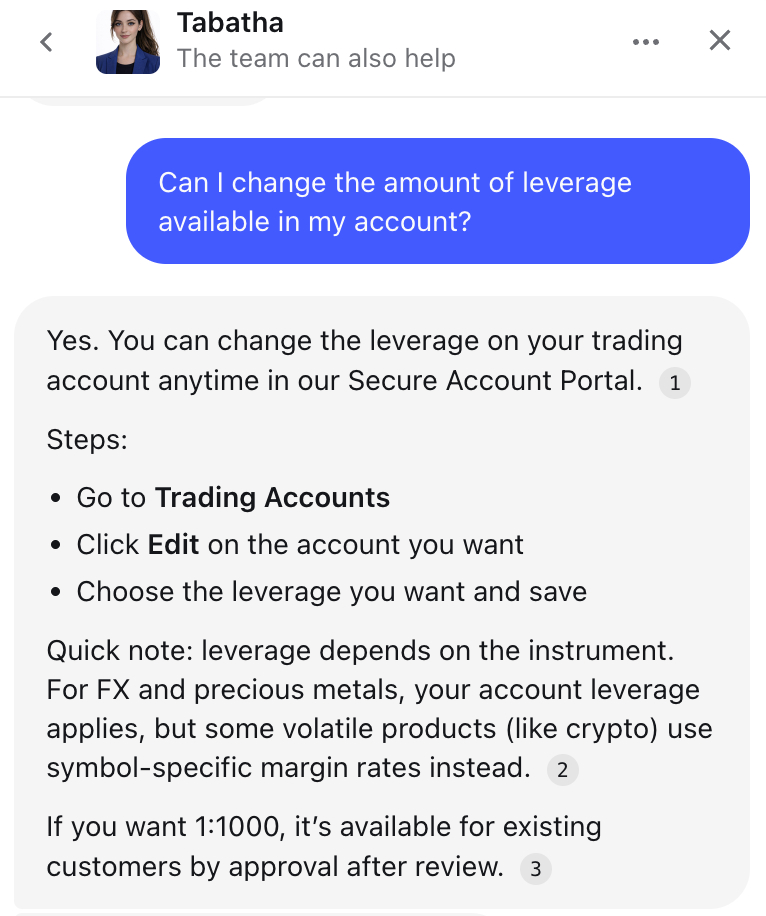
Task: Close the chat widget with the X
Action: 719,40
